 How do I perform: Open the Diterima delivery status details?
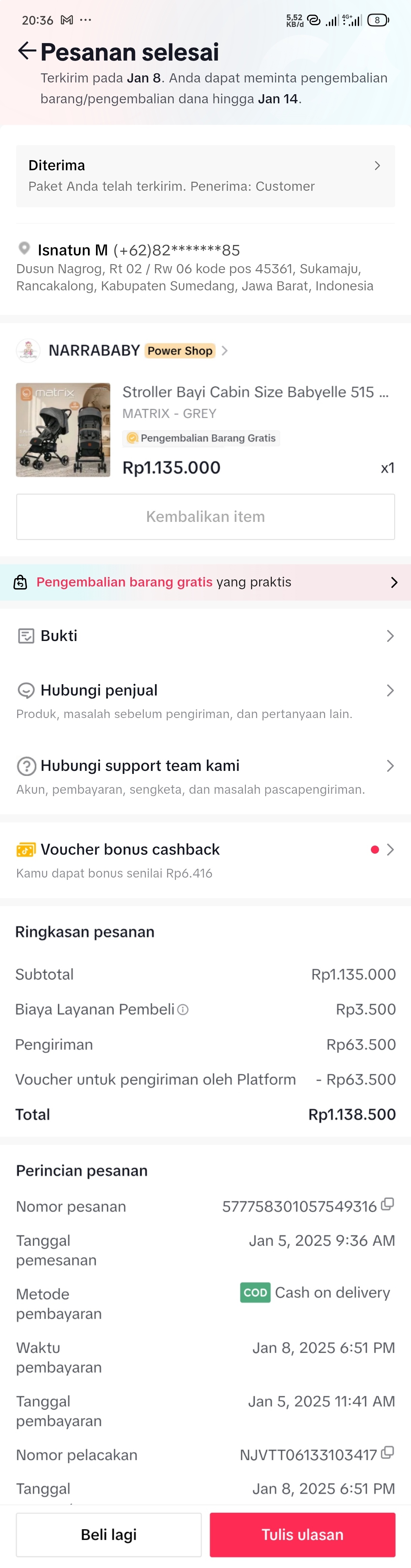coord(205,175)
